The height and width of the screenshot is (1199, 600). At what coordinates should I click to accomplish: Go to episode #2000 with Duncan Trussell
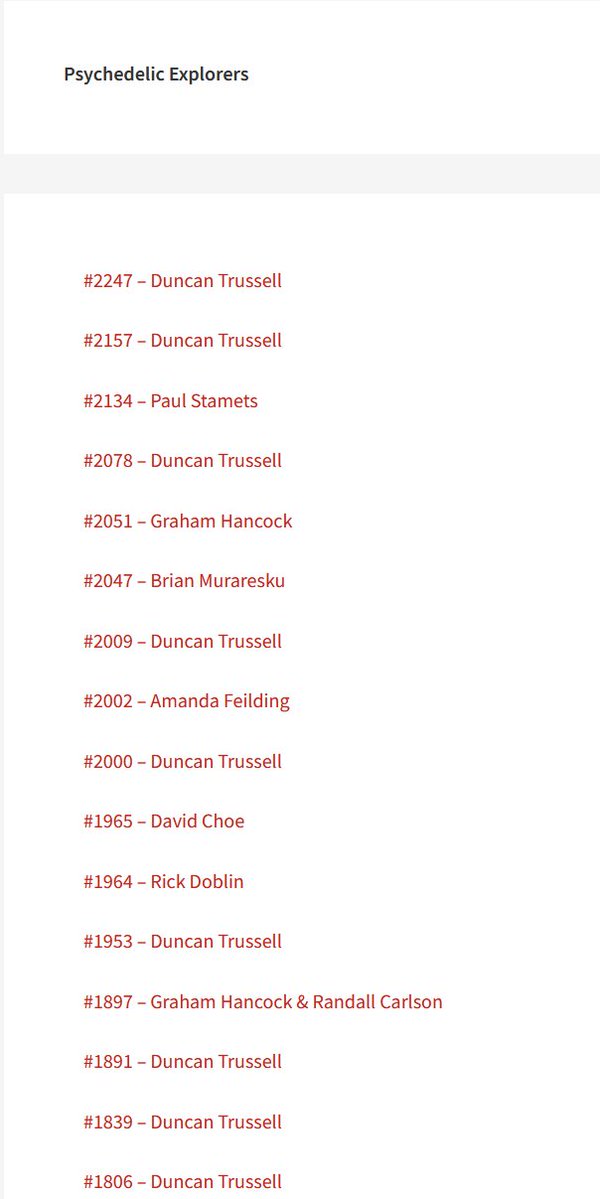(x=183, y=761)
